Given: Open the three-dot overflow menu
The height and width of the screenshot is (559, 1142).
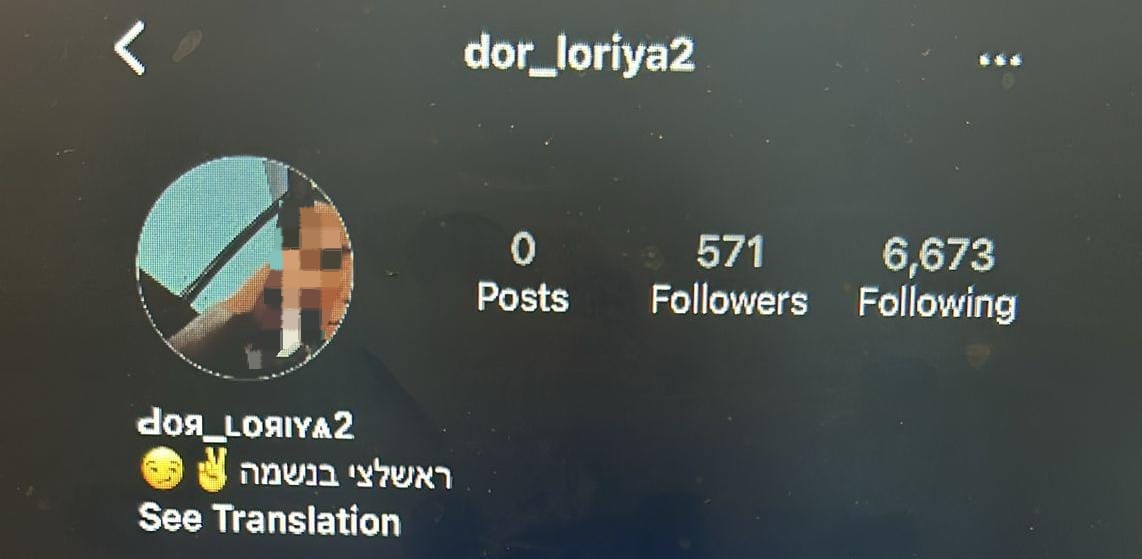Looking at the screenshot, I should point(999,60).
